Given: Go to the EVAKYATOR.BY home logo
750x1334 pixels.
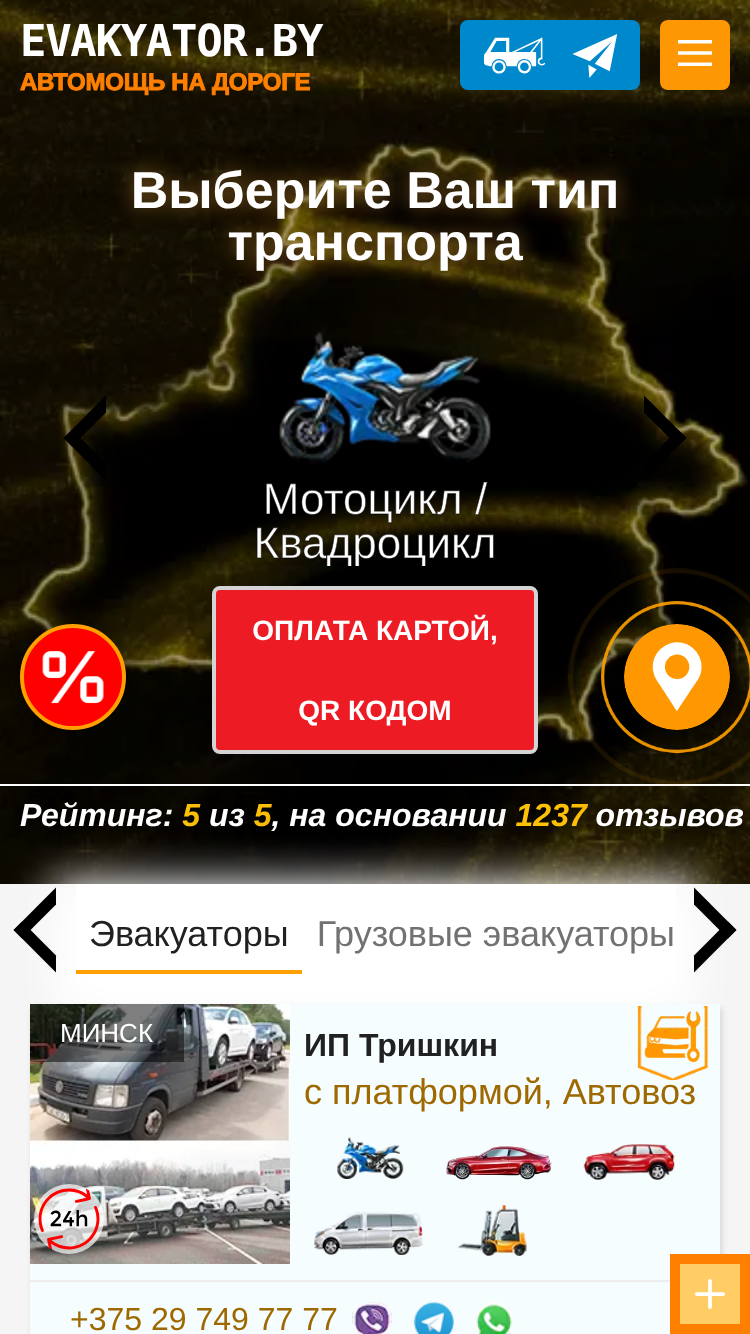Looking at the screenshot, I should pyautogui.click(x=172, y=57).
